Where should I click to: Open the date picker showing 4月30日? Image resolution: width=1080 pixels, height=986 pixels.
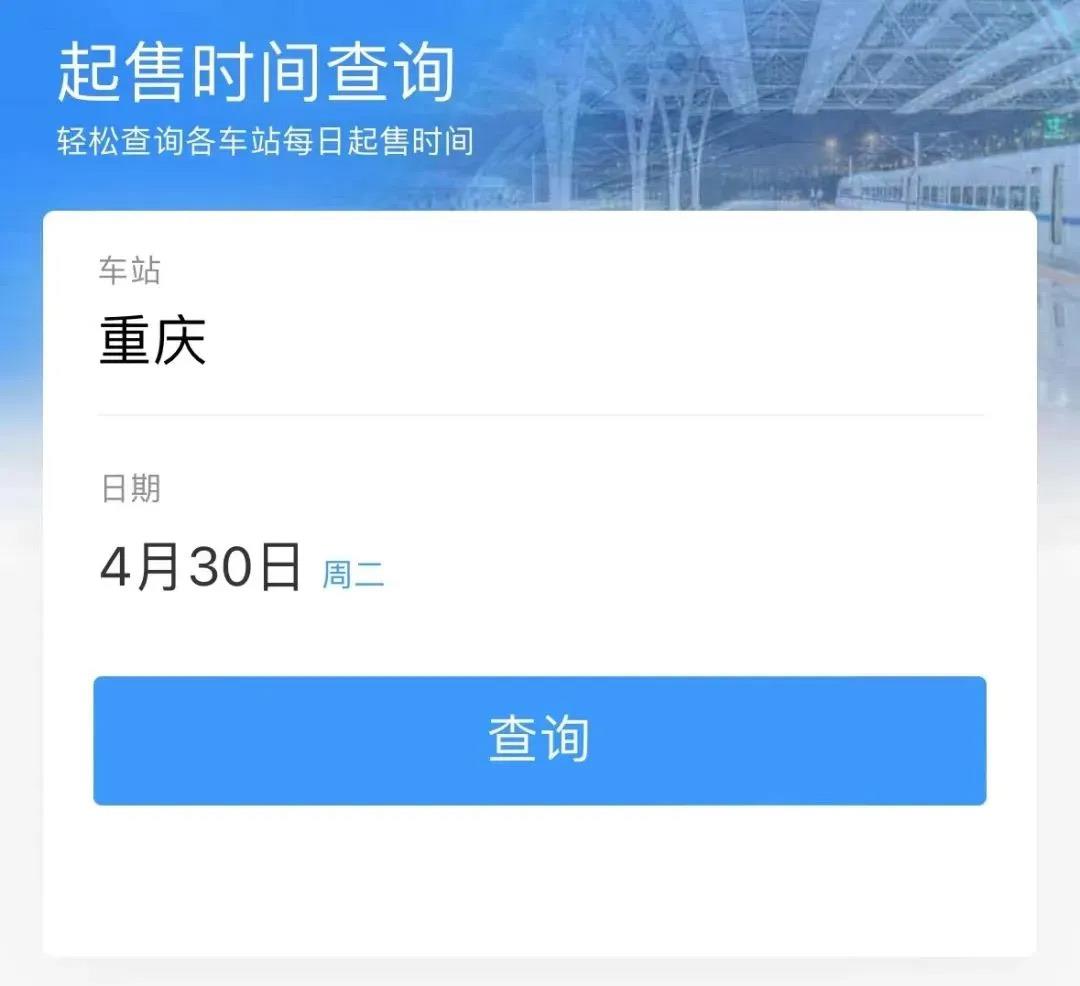point(202,569)
